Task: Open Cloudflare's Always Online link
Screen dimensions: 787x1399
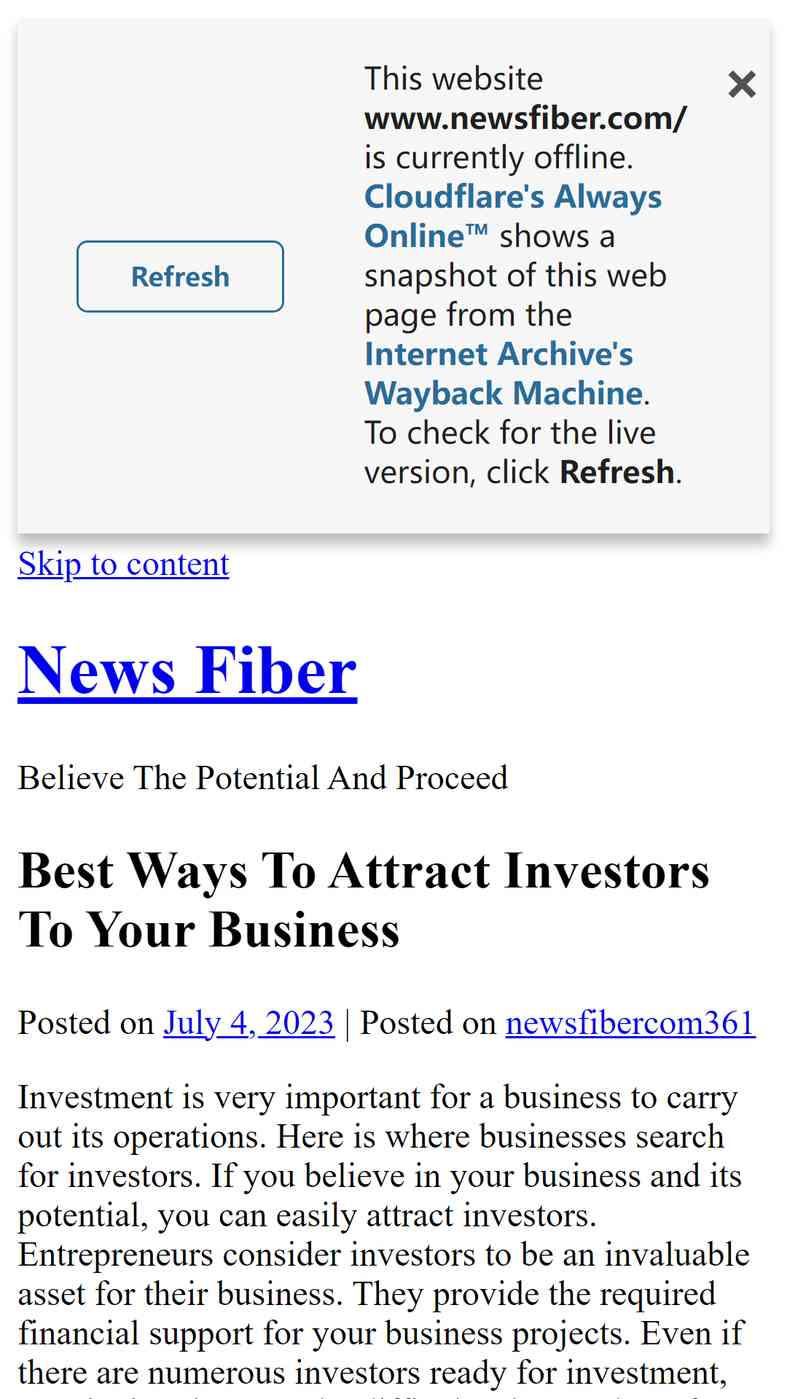Action: coord(513,216)
